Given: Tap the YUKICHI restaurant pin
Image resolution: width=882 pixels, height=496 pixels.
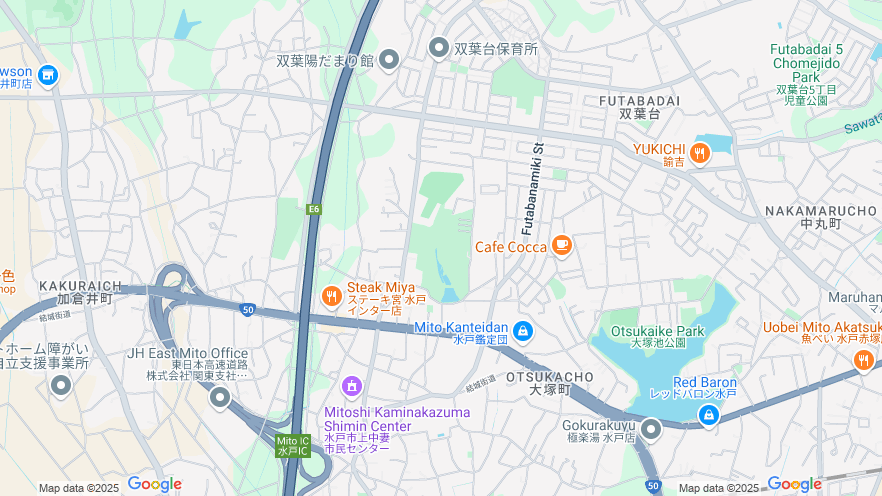Looking at the screenshot, I should click(x=699, y=153).
